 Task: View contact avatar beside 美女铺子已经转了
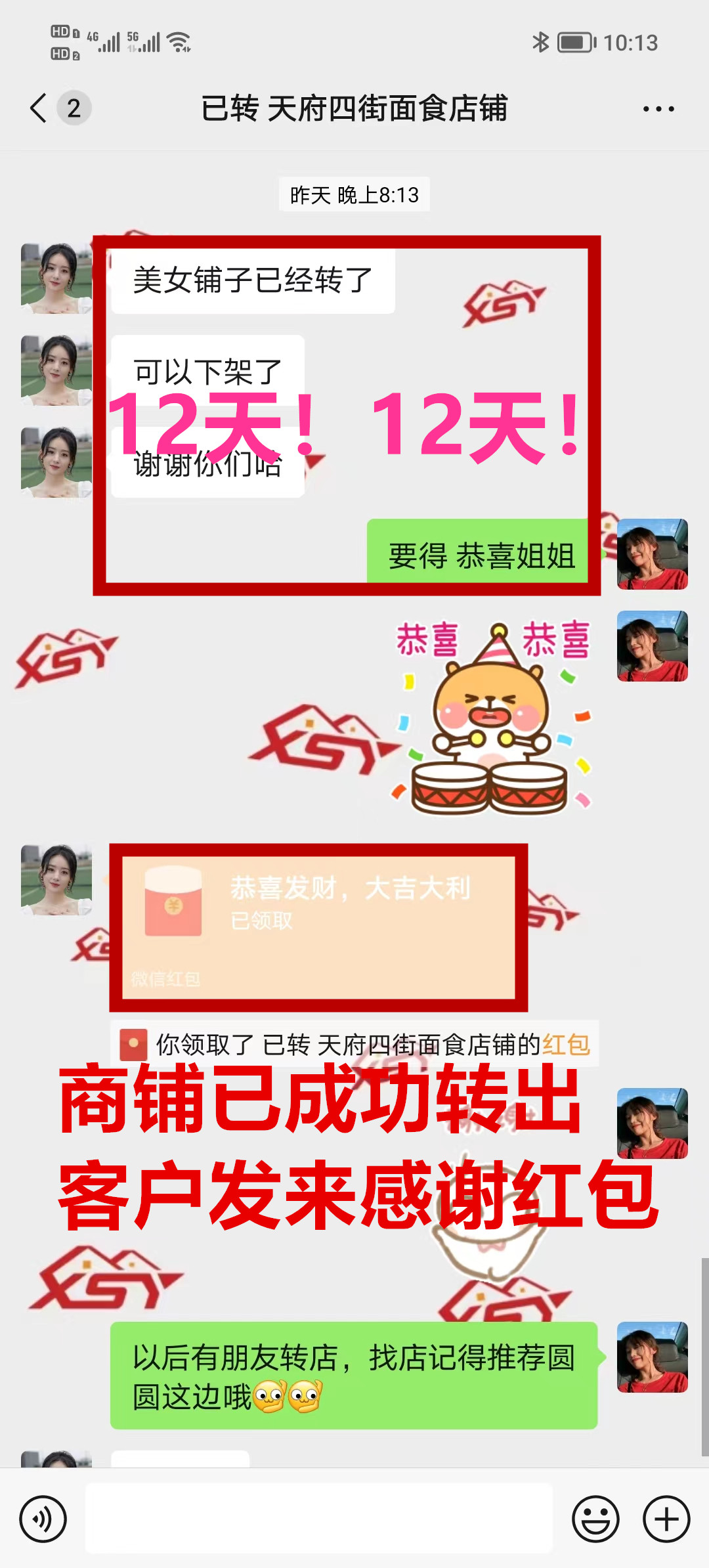click(56, 278)
